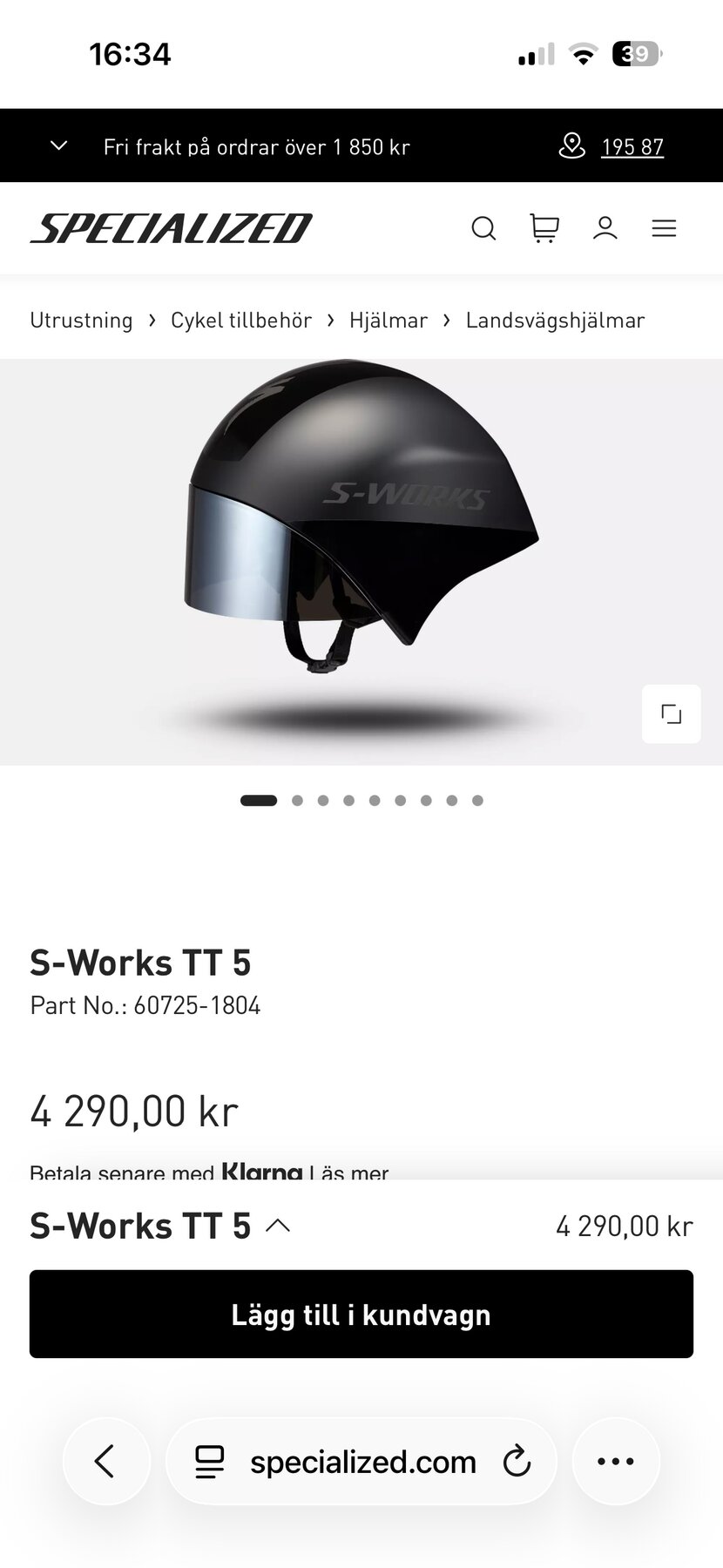This screenshot has width=723, height=1568.
Task: Open the site search
Action: pos(483,229)
